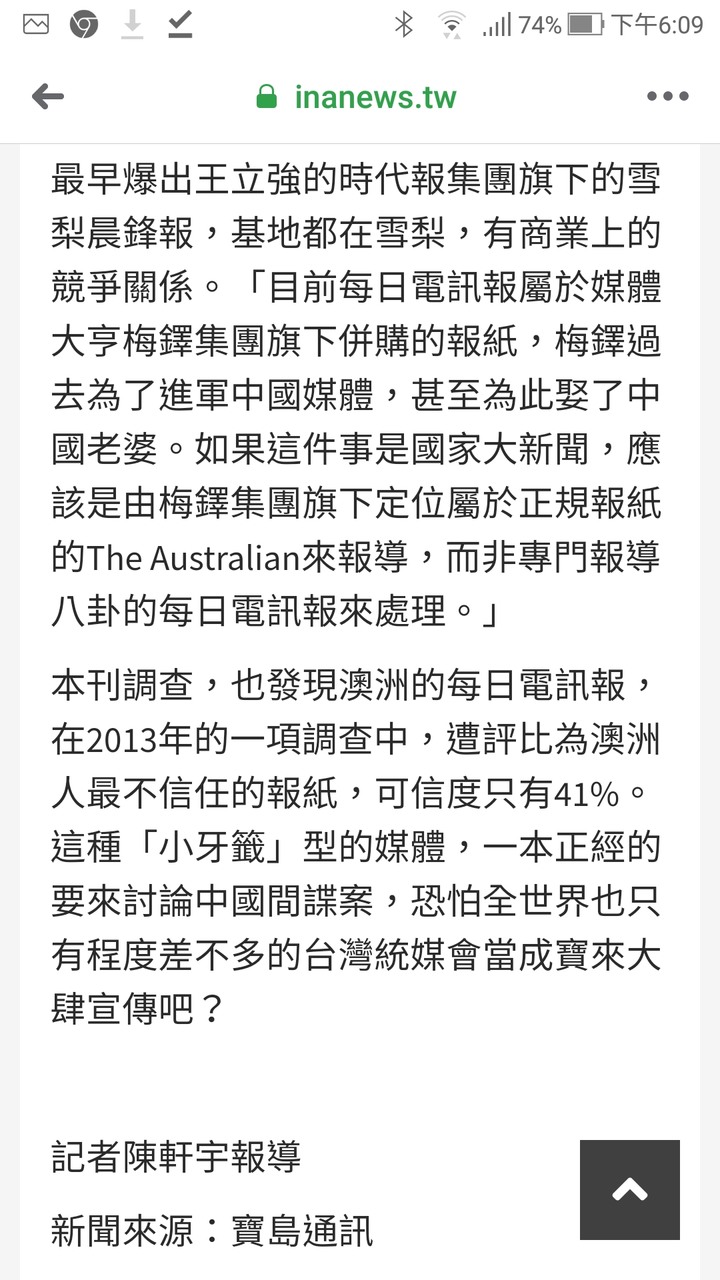Screen dimensions: 720x1280
Task: Tap the inanews.tw address bar
Action: (x=356, y=97)
